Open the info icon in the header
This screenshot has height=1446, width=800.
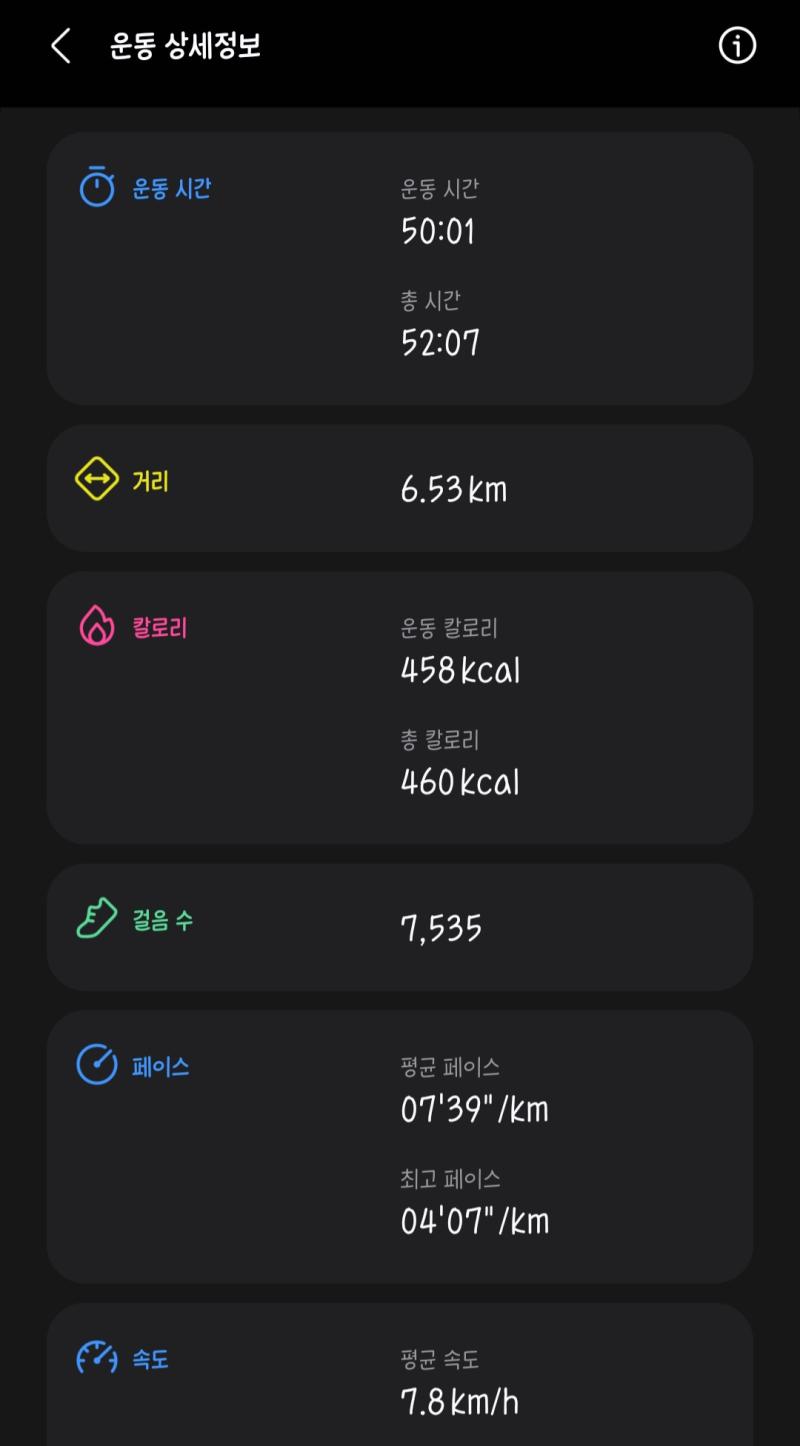point(737,46)
